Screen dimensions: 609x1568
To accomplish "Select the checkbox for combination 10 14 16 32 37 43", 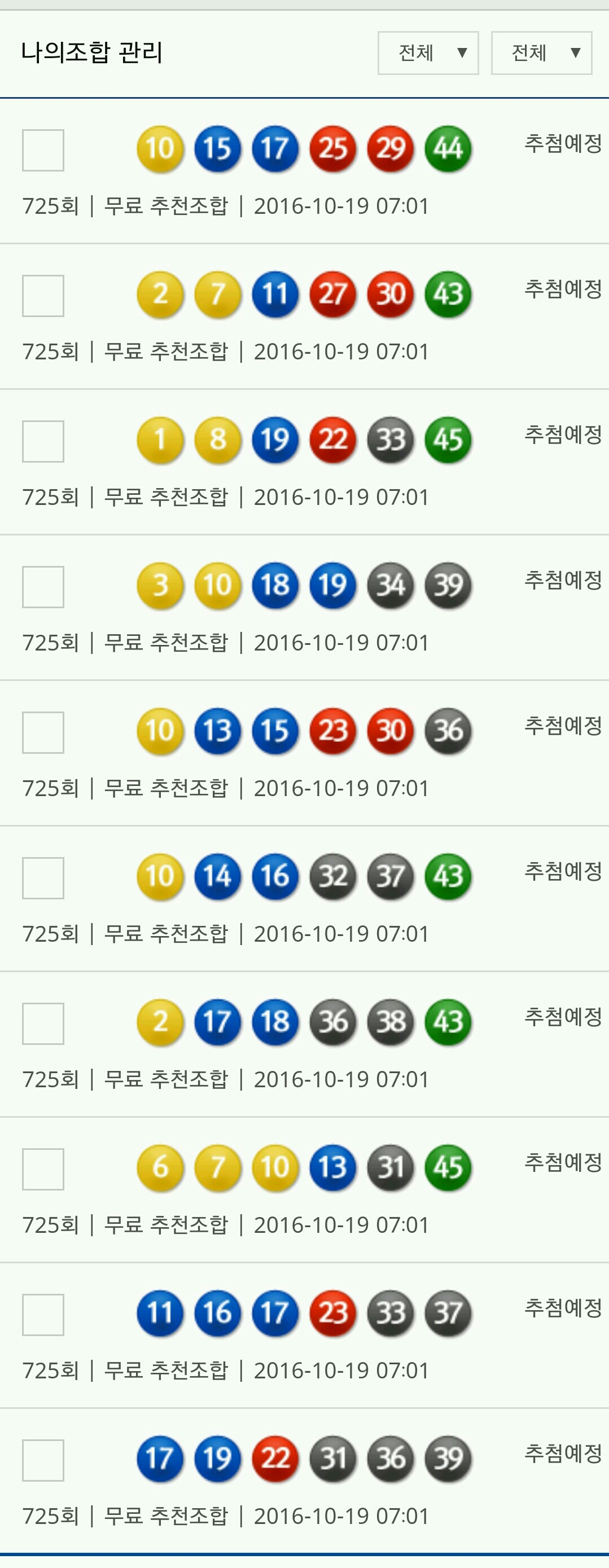I will [x=43, y=878].
